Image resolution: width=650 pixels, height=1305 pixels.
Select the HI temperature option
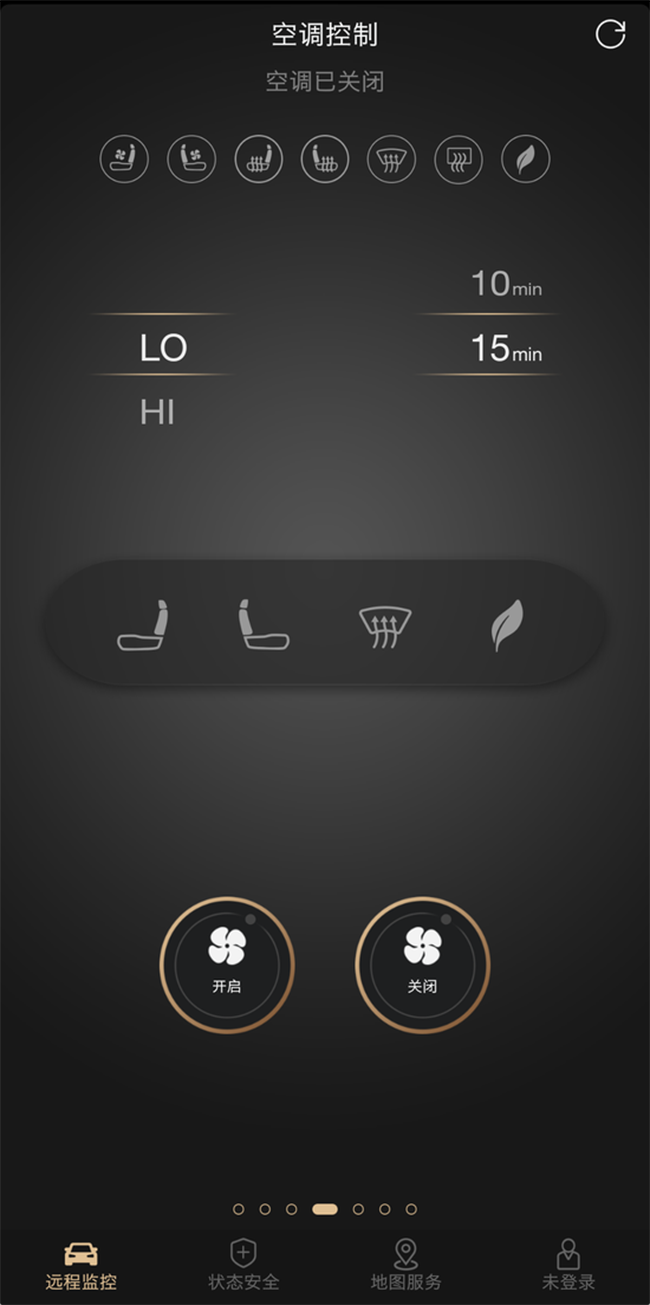[158, 411]
